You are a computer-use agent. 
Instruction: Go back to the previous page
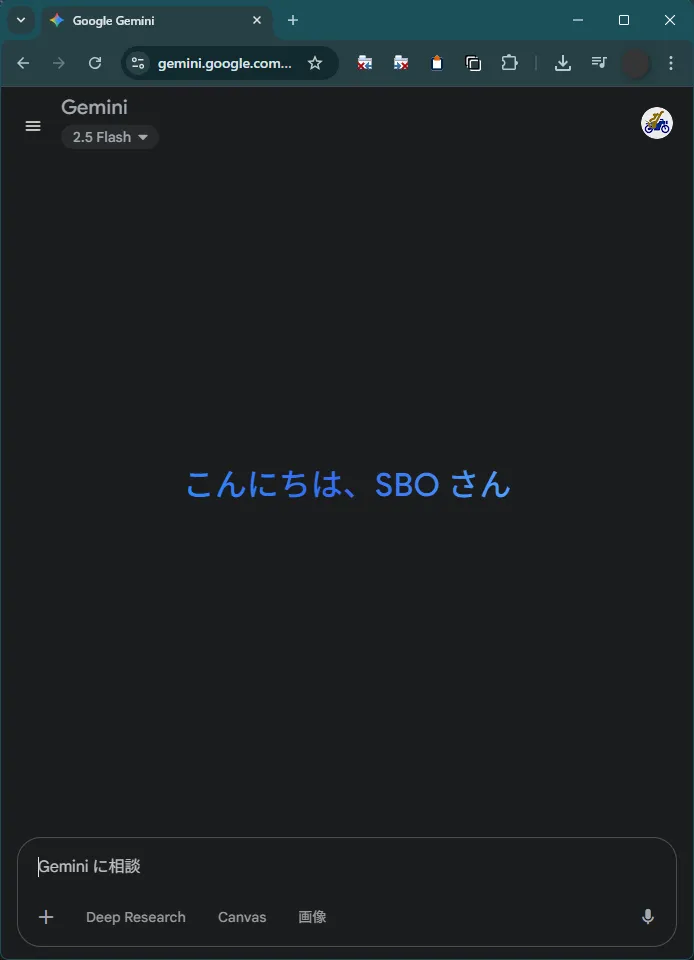point(23,63)
